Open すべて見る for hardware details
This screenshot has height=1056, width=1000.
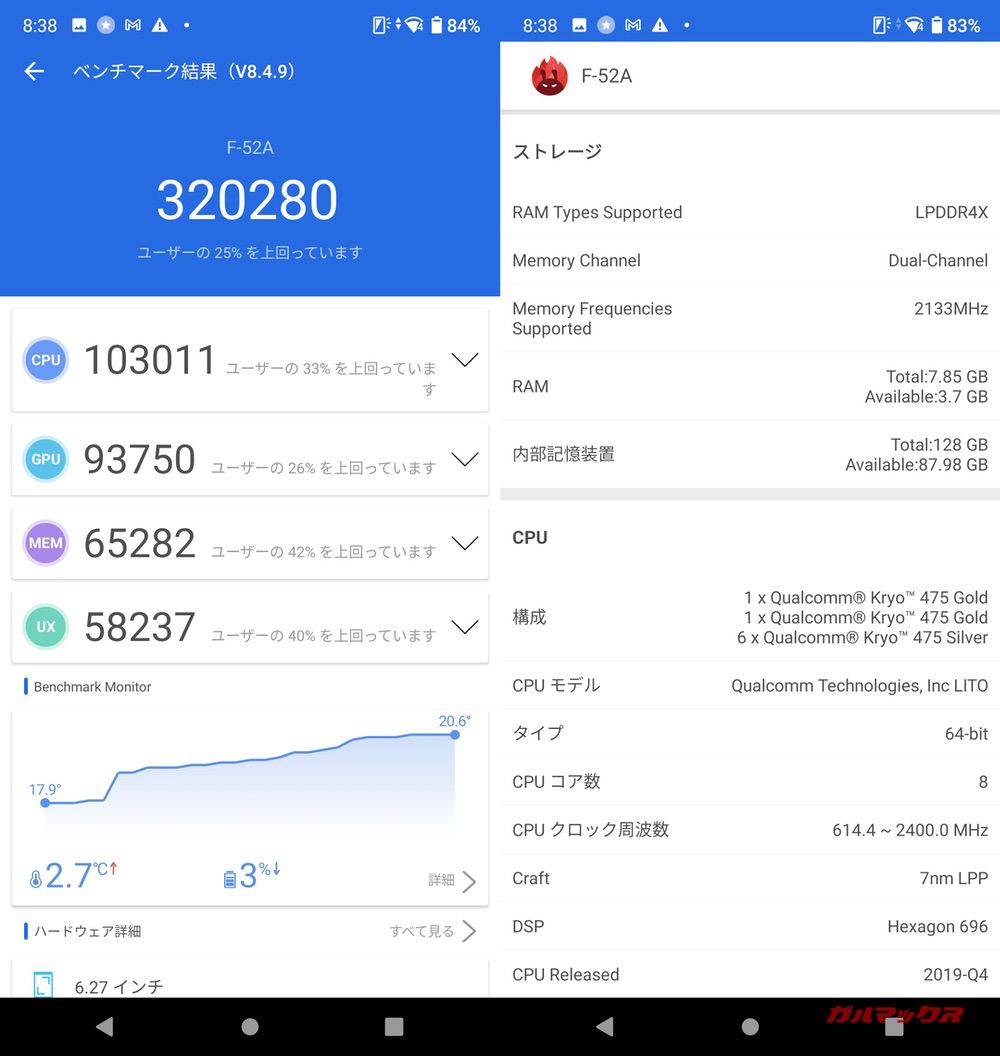pos(432,931)
